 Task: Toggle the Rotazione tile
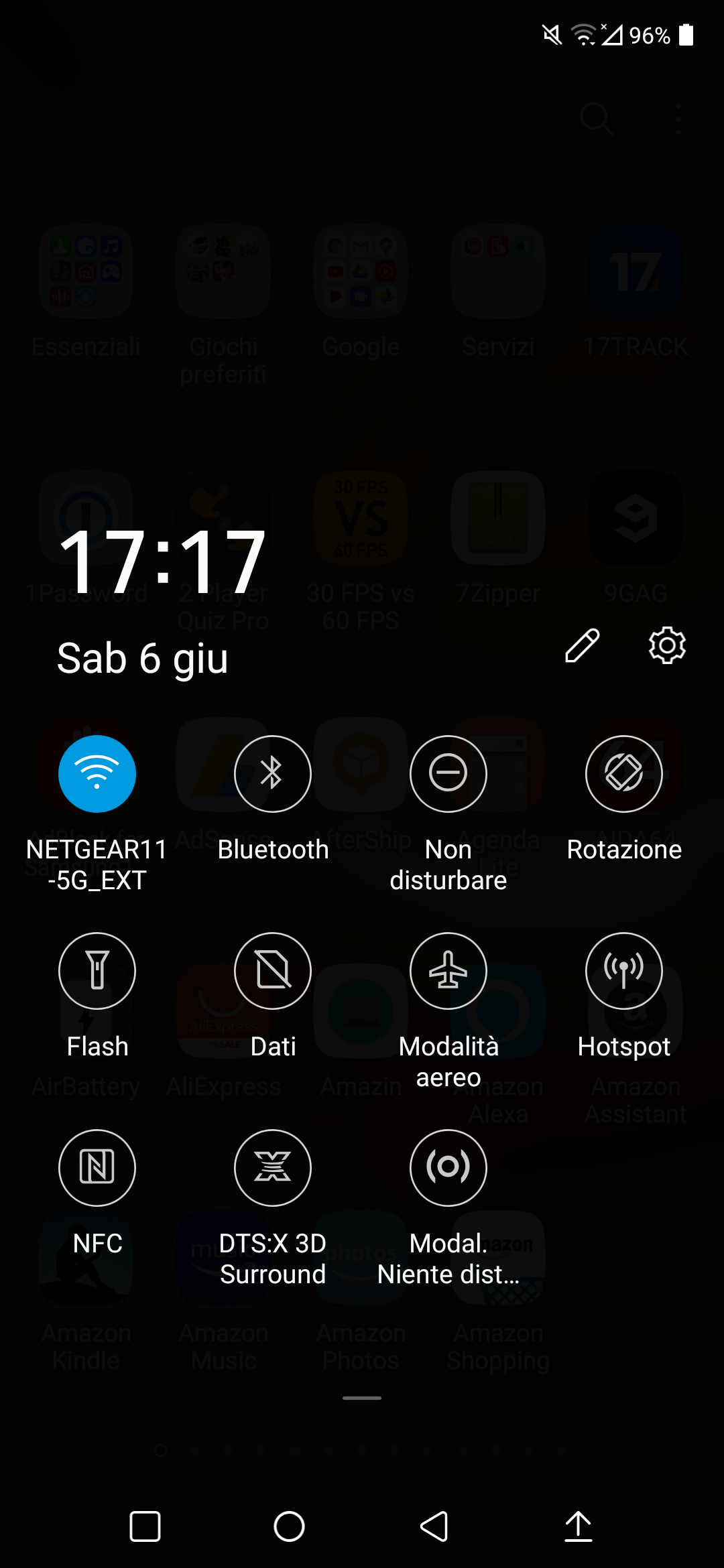(624, 774)
